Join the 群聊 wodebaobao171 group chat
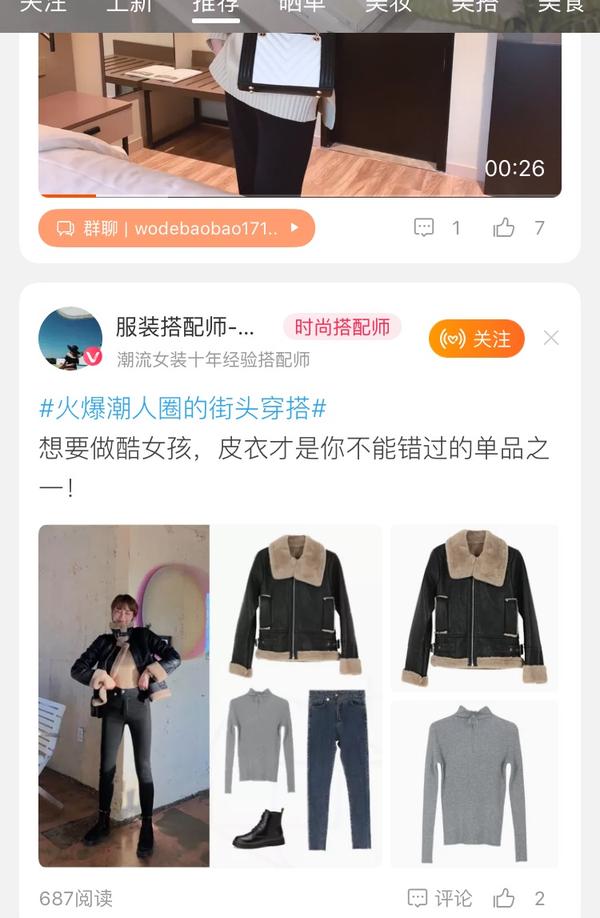Viewport: 600px width, 918px height. tap(177, 228)
